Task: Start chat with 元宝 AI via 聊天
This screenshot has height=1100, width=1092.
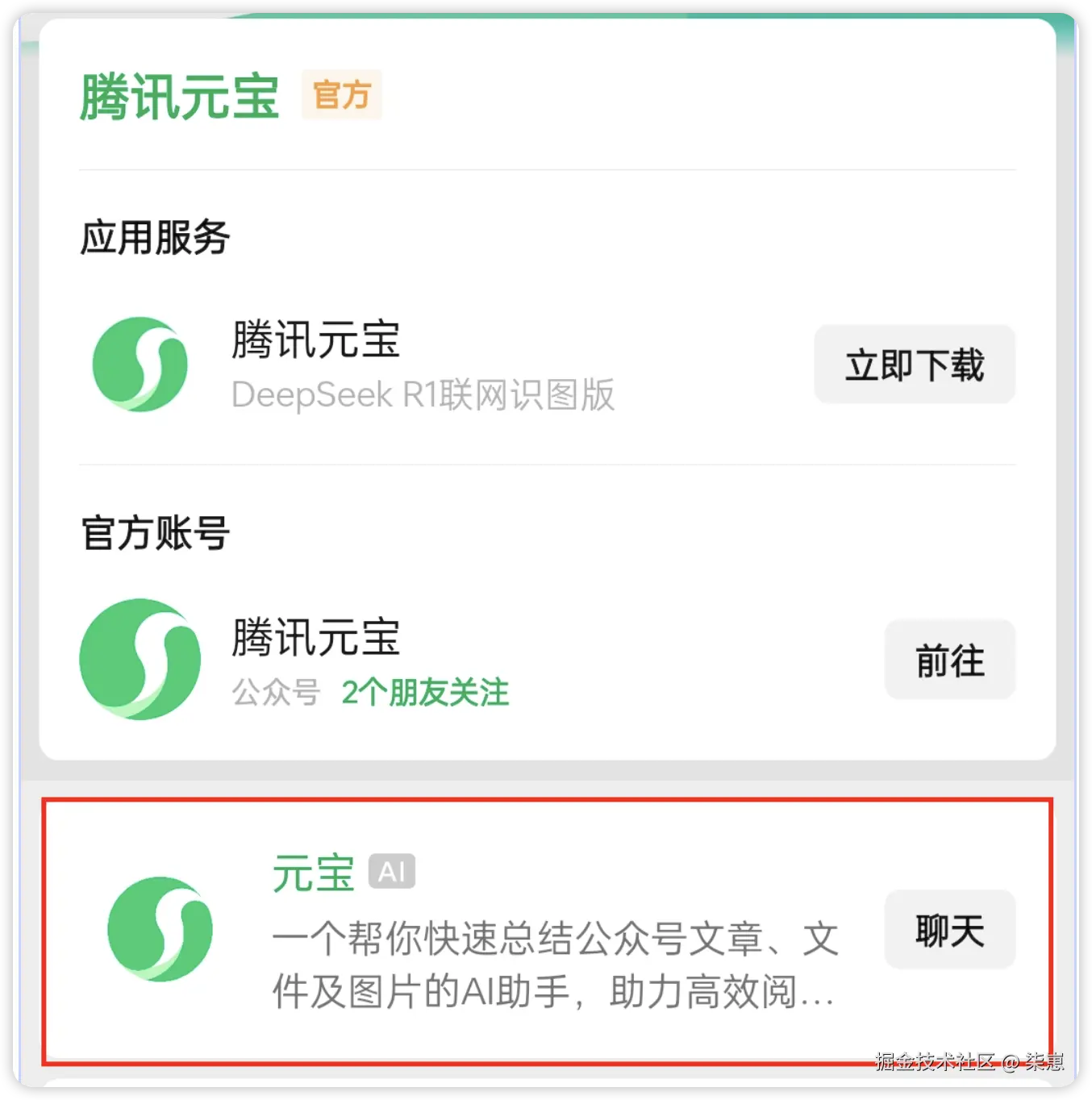Action: pyautogui.click(x=949, y=930)
